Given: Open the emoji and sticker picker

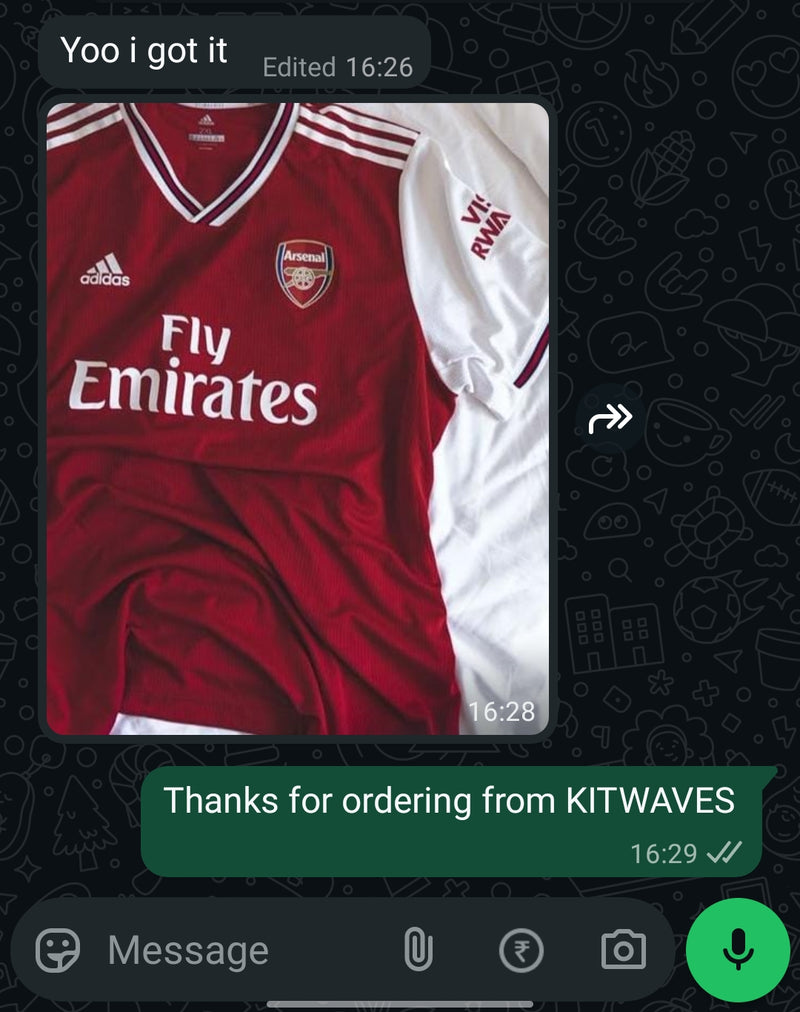Looking at the screenshot, I should point(58,950).
